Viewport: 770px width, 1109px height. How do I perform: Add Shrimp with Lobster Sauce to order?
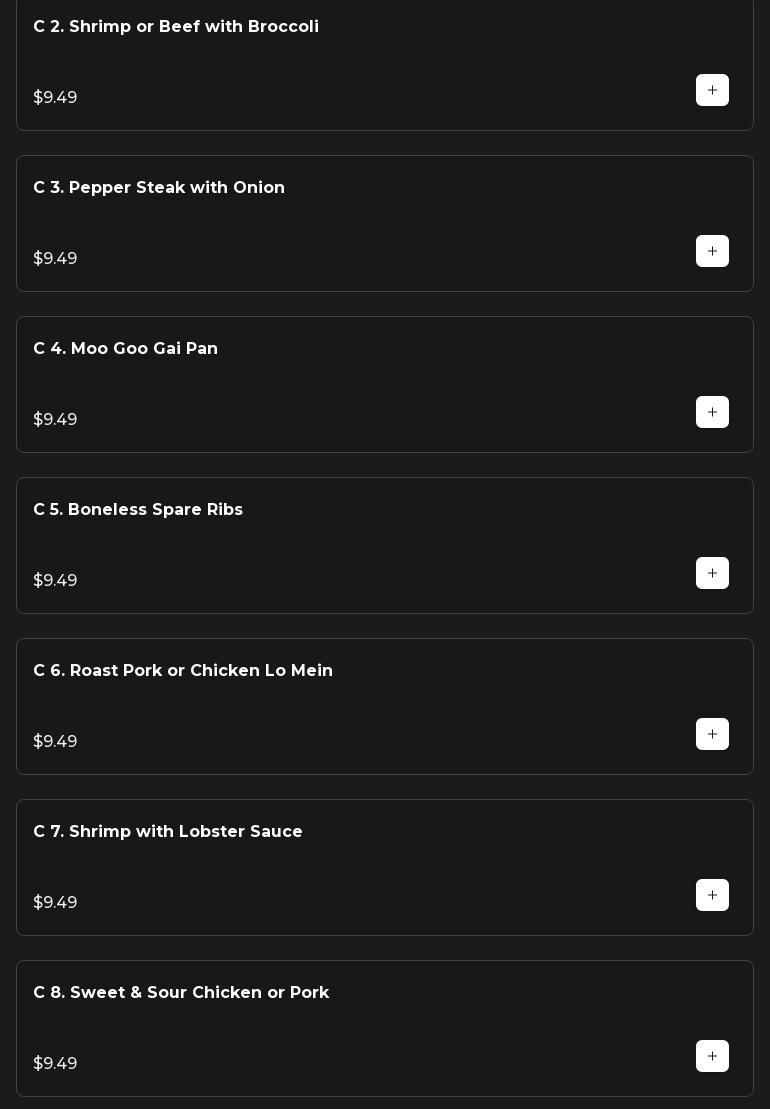[712, 895]
